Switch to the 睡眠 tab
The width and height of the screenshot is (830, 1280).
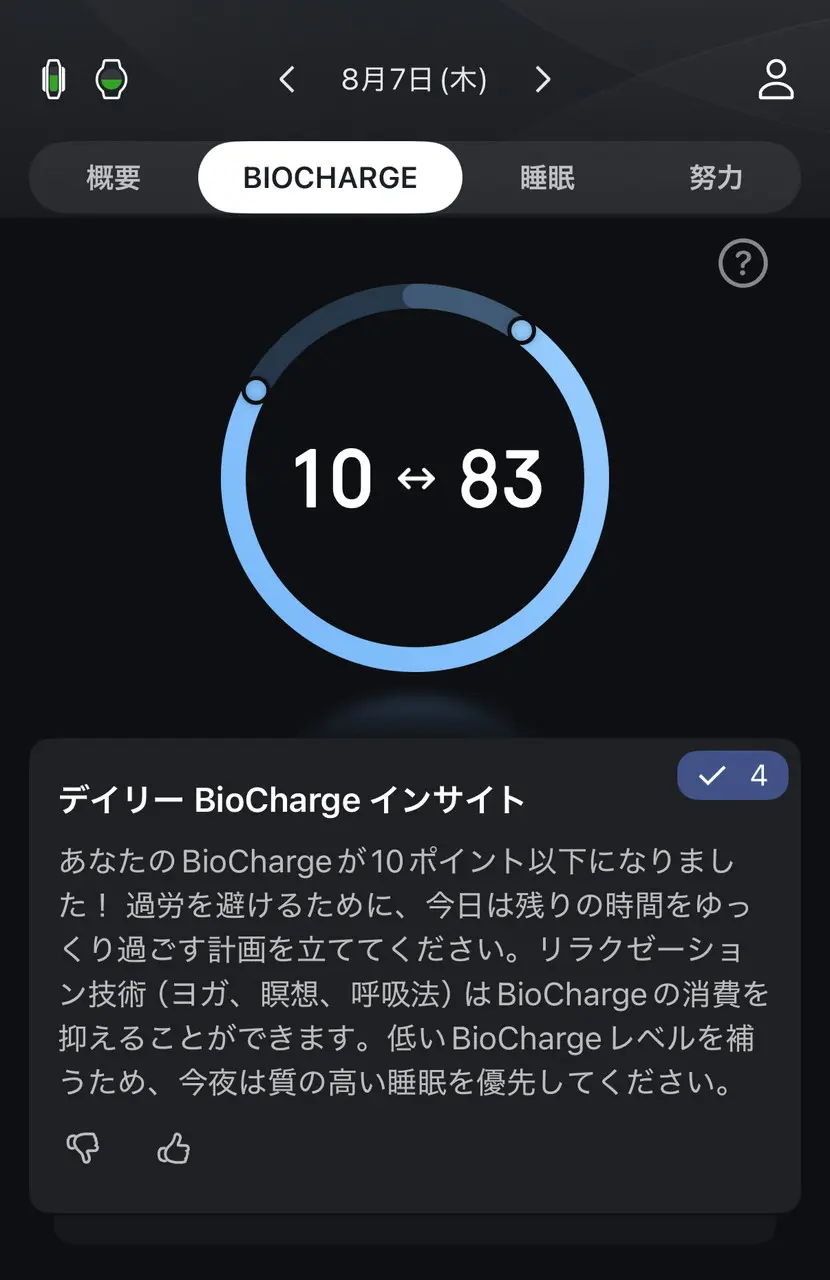pos(548,178)
